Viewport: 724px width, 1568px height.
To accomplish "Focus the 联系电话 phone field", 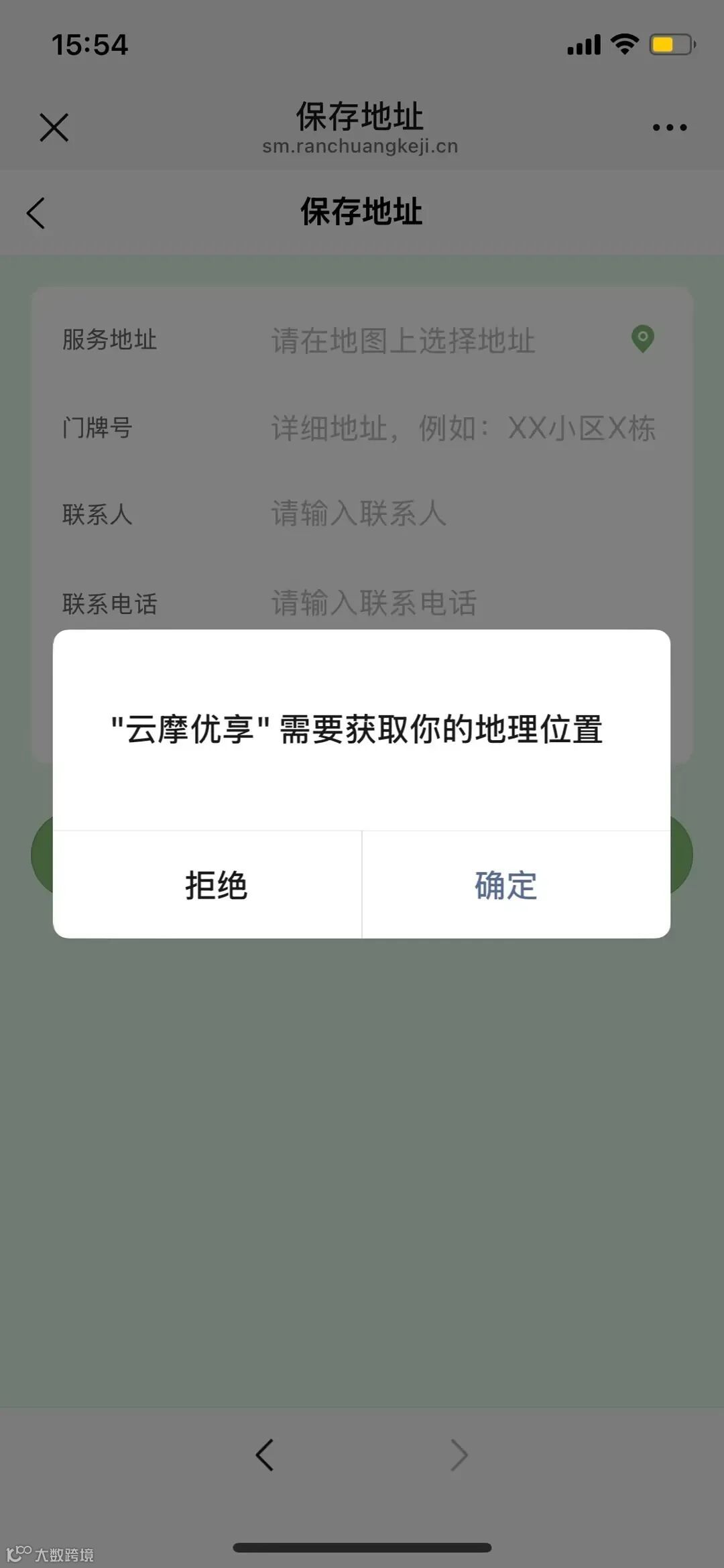I will [463, 603].
